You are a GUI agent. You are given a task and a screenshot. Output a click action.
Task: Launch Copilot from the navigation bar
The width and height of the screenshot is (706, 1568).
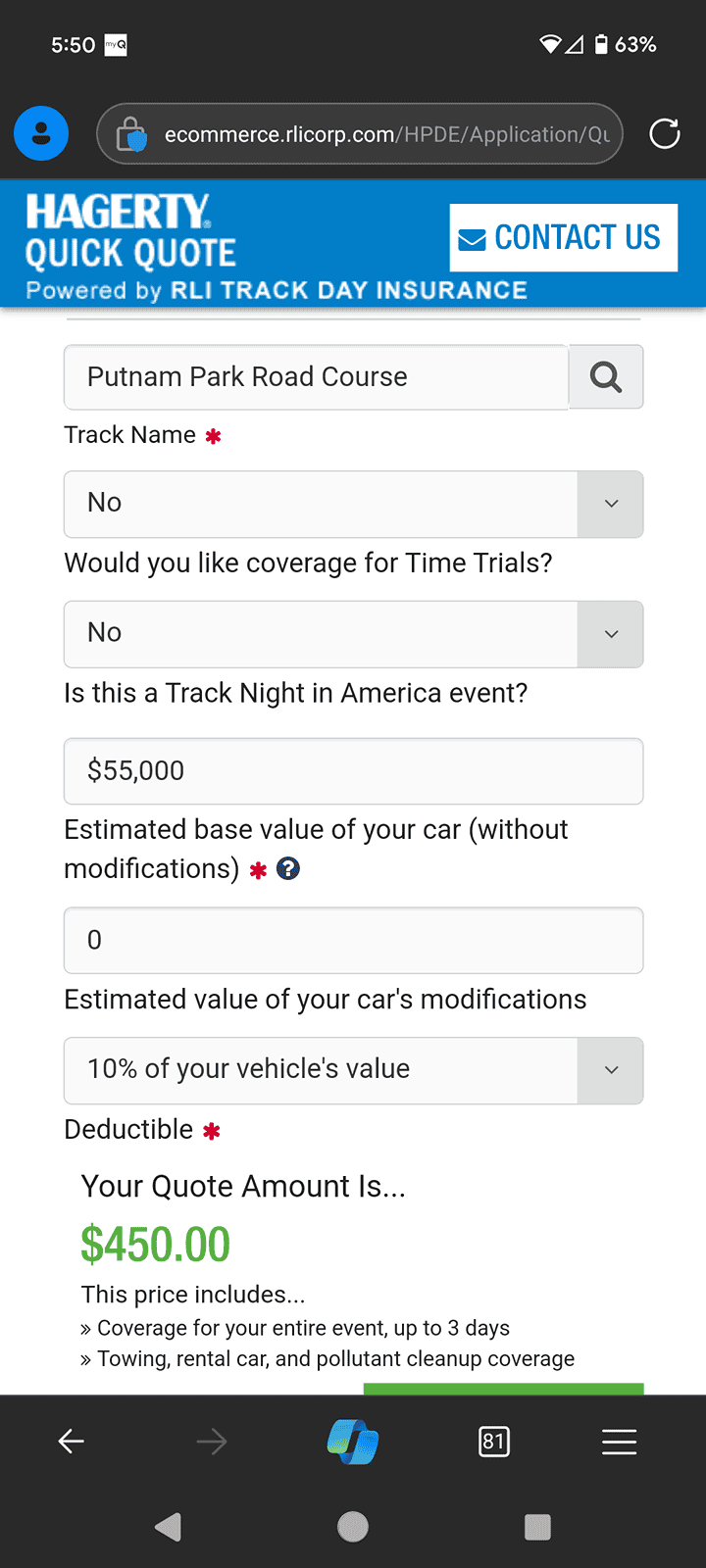click(x=353, y=1442)
